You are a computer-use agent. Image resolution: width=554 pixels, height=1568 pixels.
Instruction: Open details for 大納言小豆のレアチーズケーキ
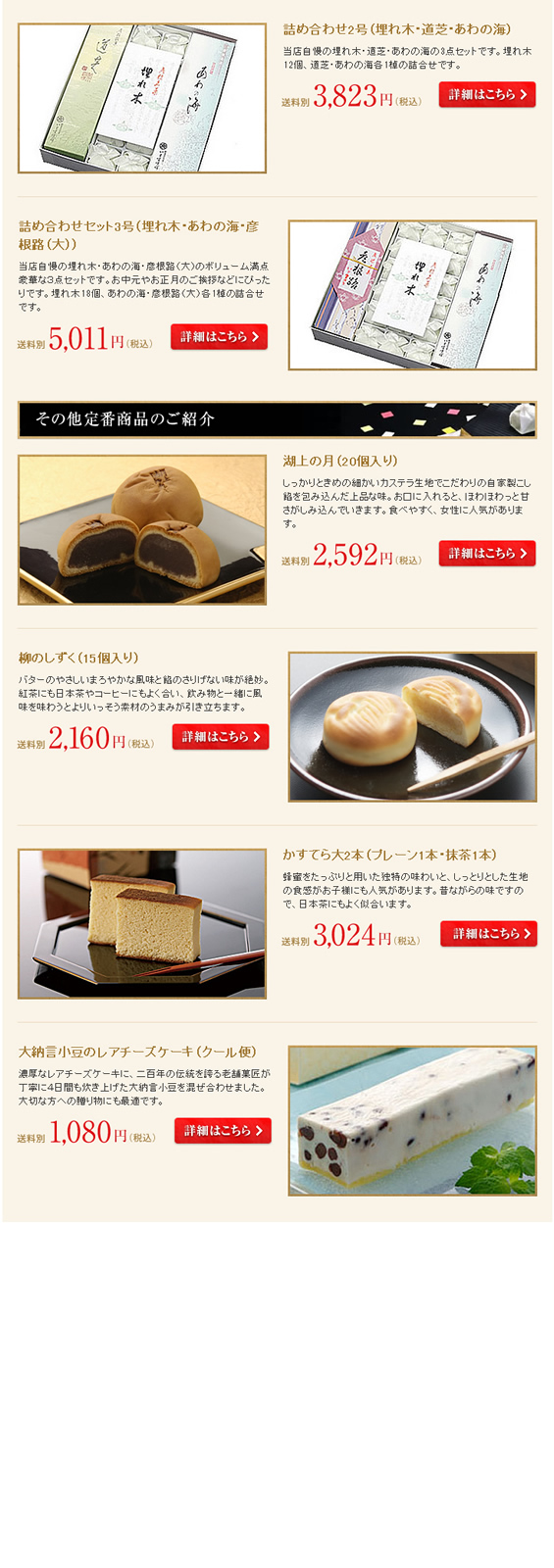(x=223, y=1130)
